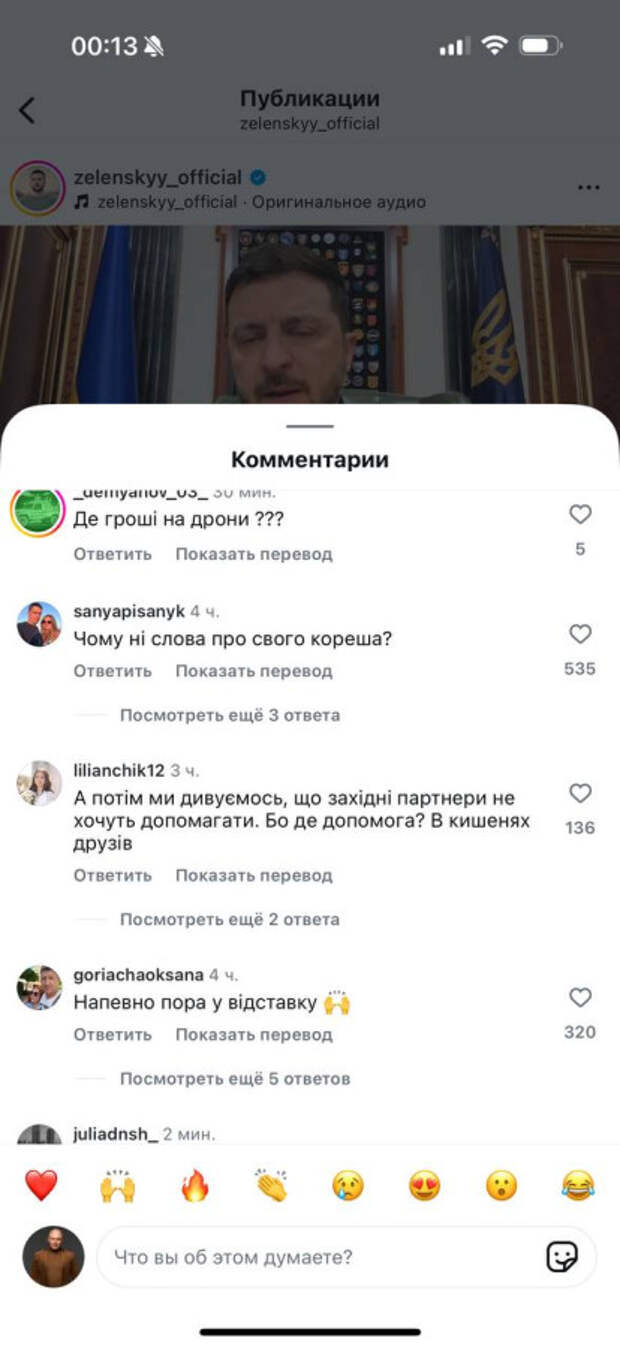Screen dimensions: 620x1347
Task: Go back from Публикации
Action: [27, 110]
